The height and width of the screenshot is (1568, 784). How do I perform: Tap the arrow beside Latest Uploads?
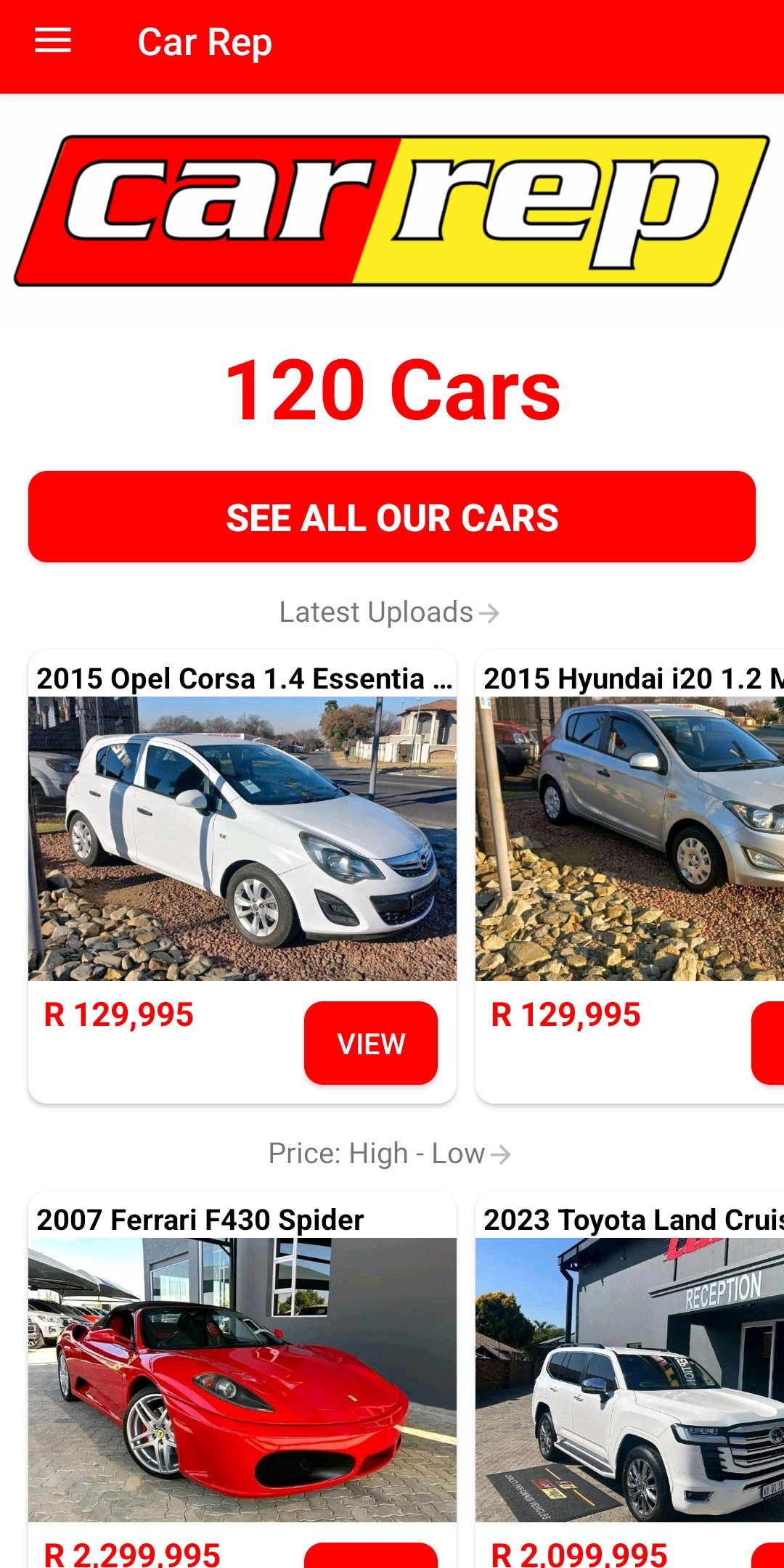point(491,613)
